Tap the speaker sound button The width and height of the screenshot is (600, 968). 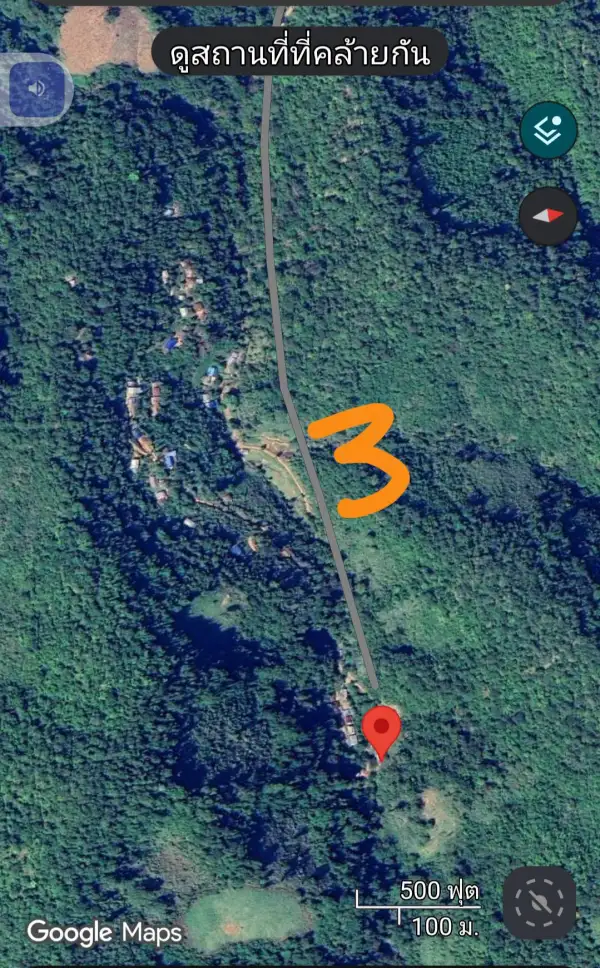[37, 89]
